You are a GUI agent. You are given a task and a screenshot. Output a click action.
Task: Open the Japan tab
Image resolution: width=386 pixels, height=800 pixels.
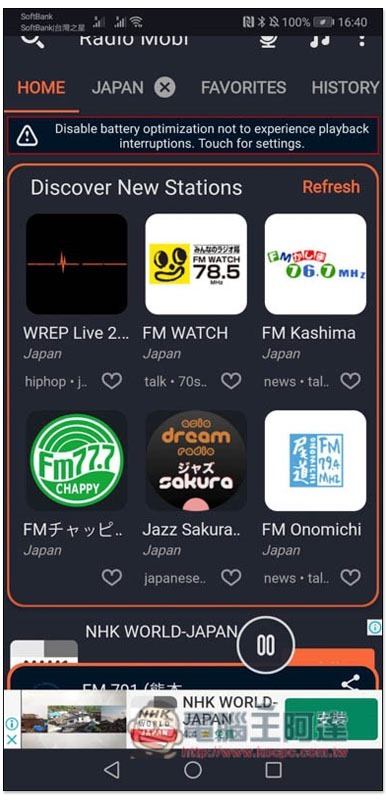click(x=117, y=88)
